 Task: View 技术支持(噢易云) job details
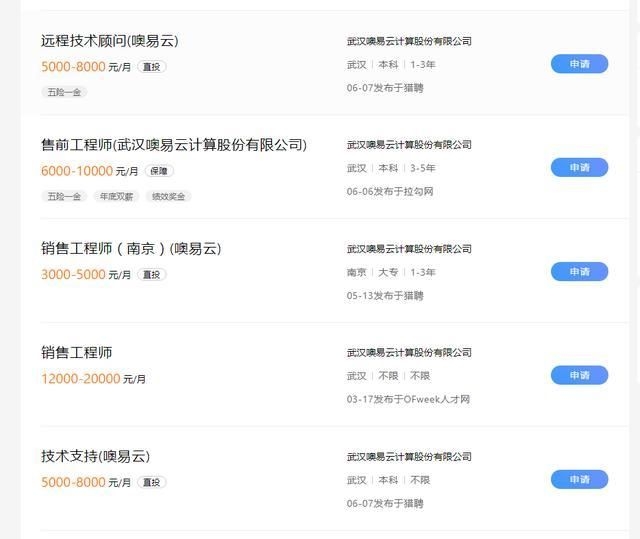click(95, 457)
